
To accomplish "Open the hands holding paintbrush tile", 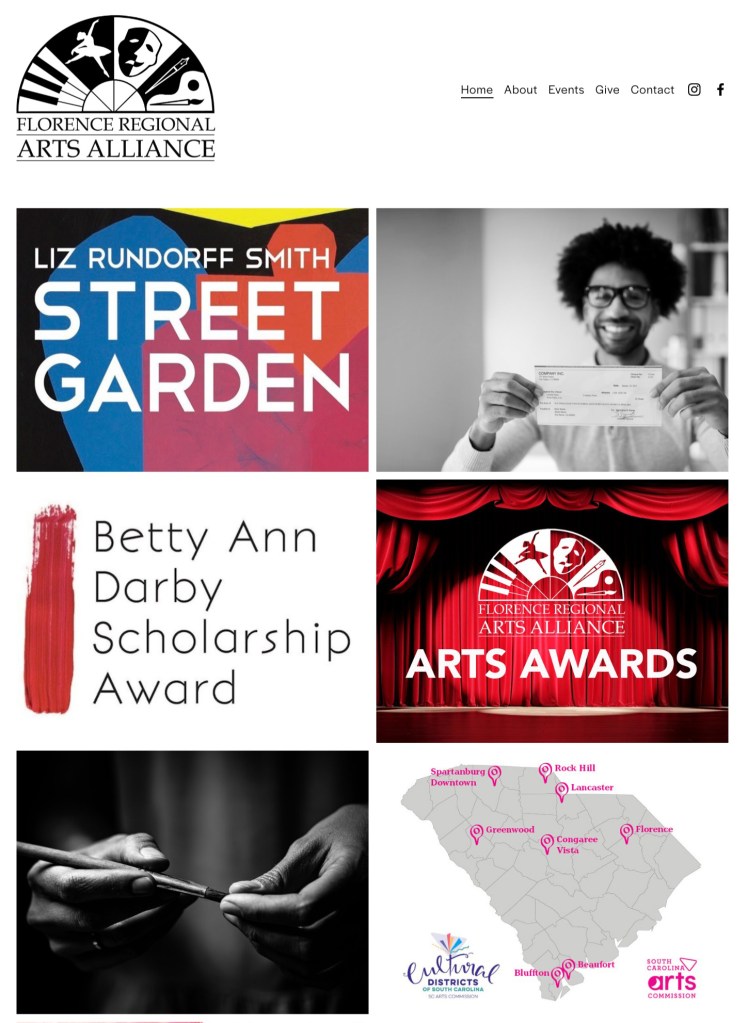I will tap(192, 881).
